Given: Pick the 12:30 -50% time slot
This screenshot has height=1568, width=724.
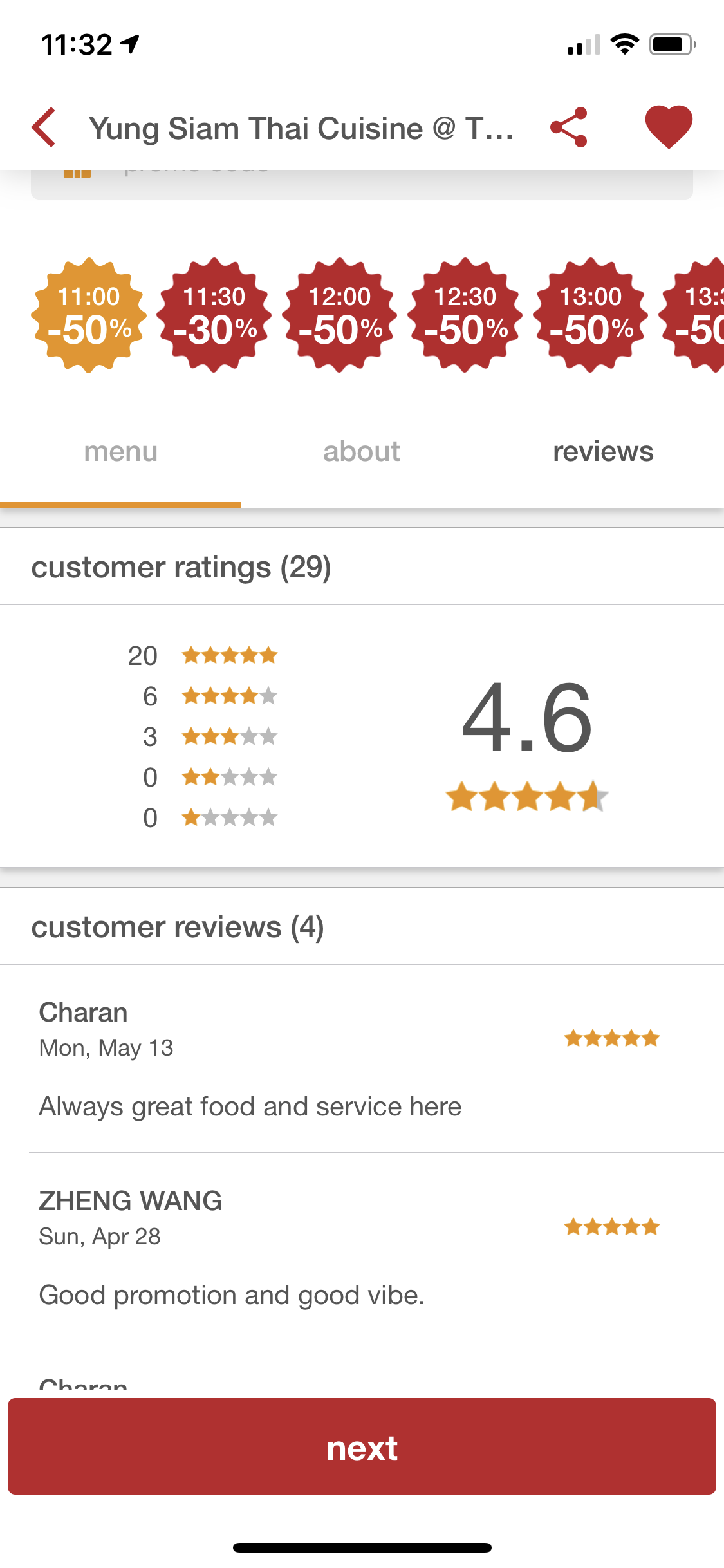Looking at the screenshot, I should (465, 315).
